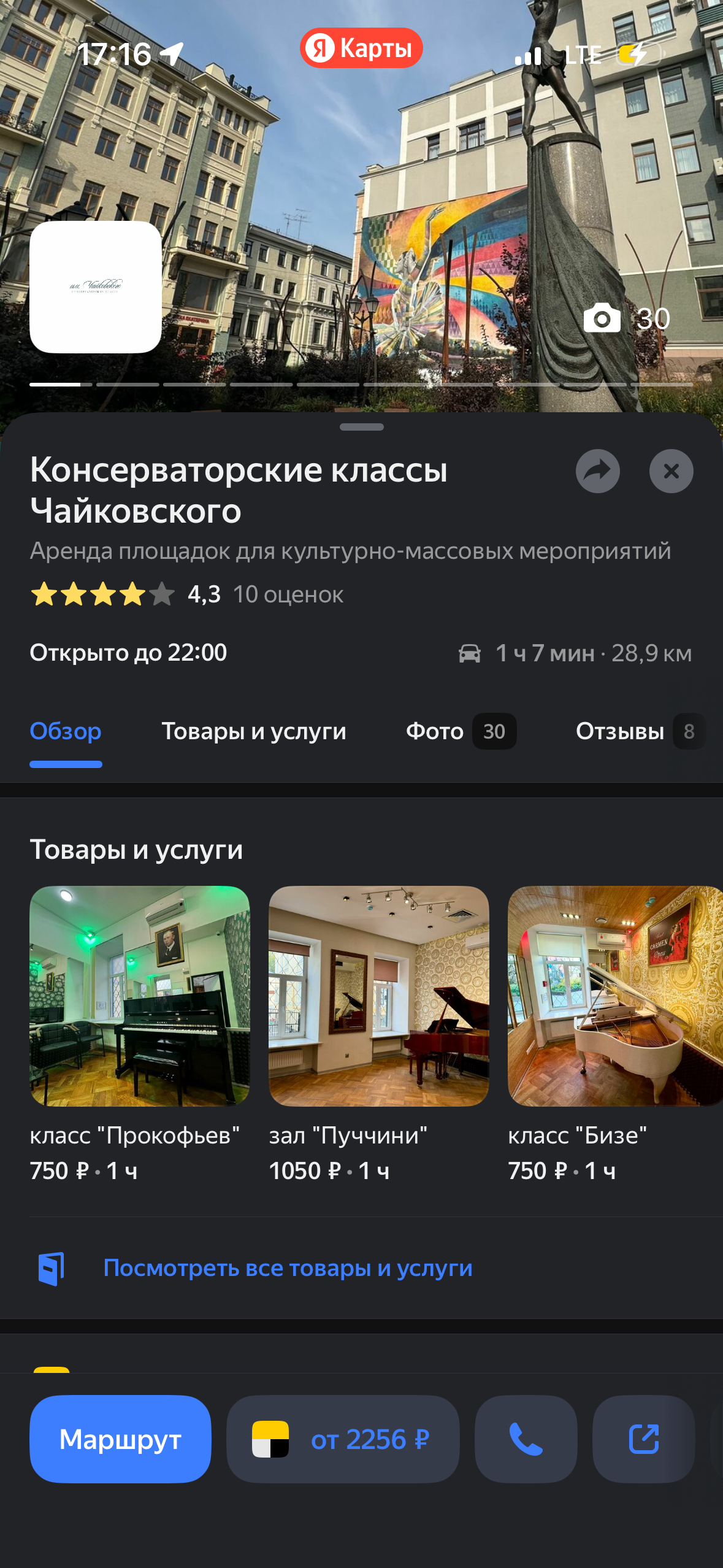Tap Посмотреть все товары и услуги
This screenshot has height=1568, width=723.
[288, 1268]
